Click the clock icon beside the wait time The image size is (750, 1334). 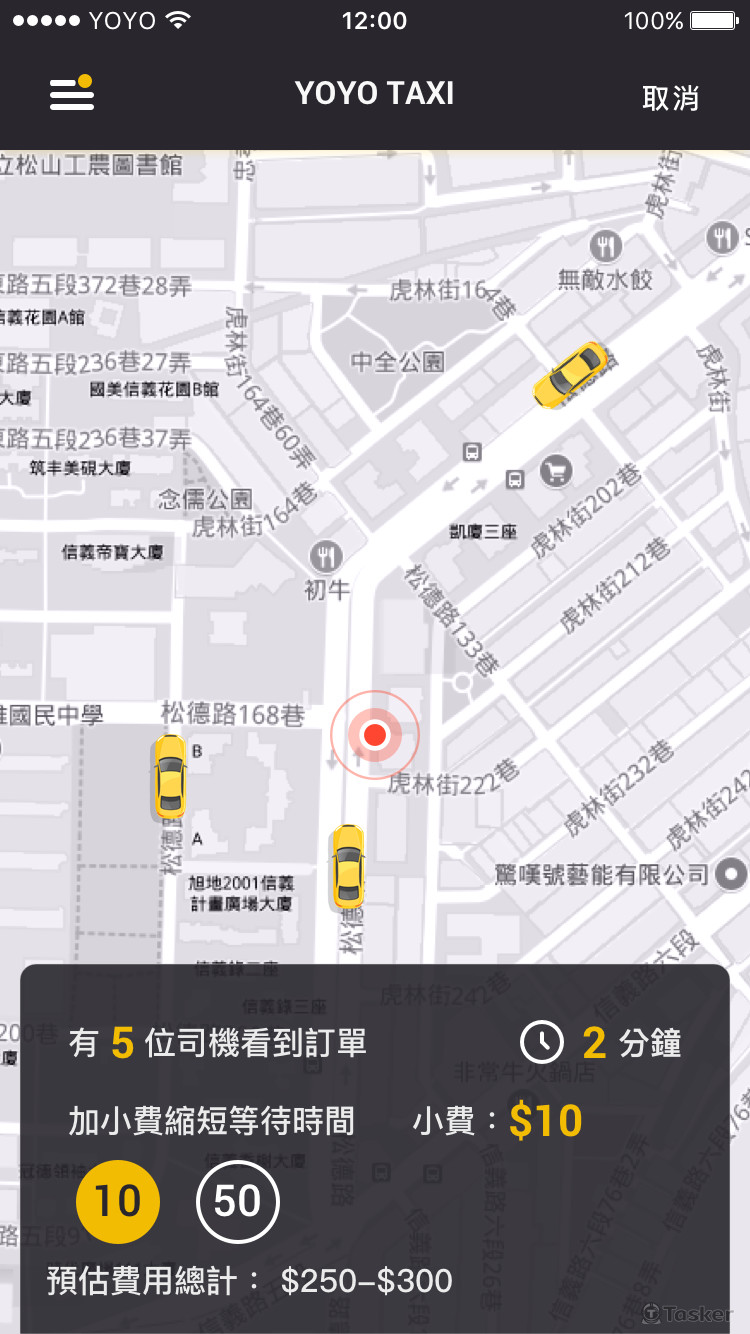(x=541, y=1043)
